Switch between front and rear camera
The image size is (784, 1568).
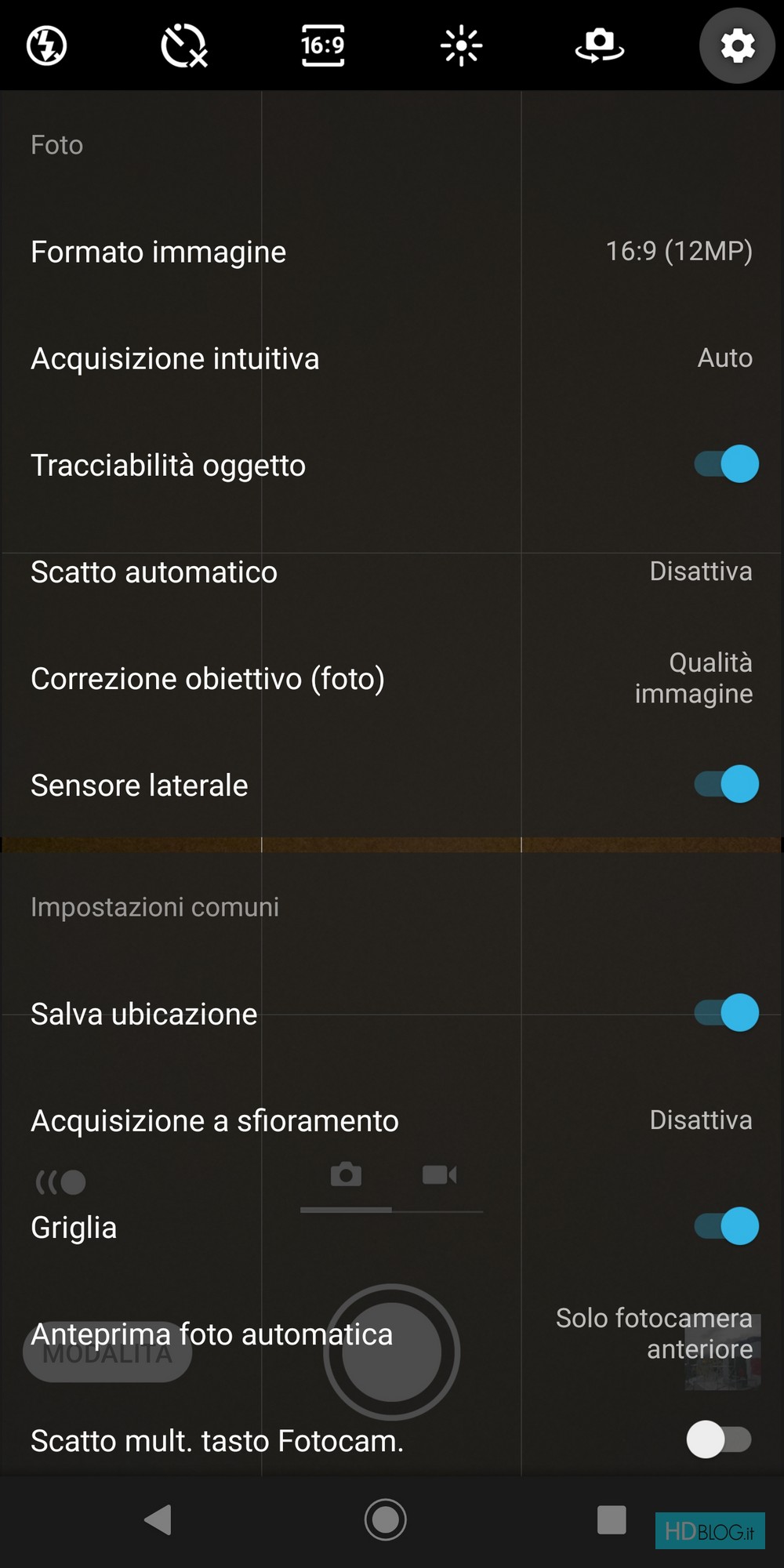tap(599, 45)
